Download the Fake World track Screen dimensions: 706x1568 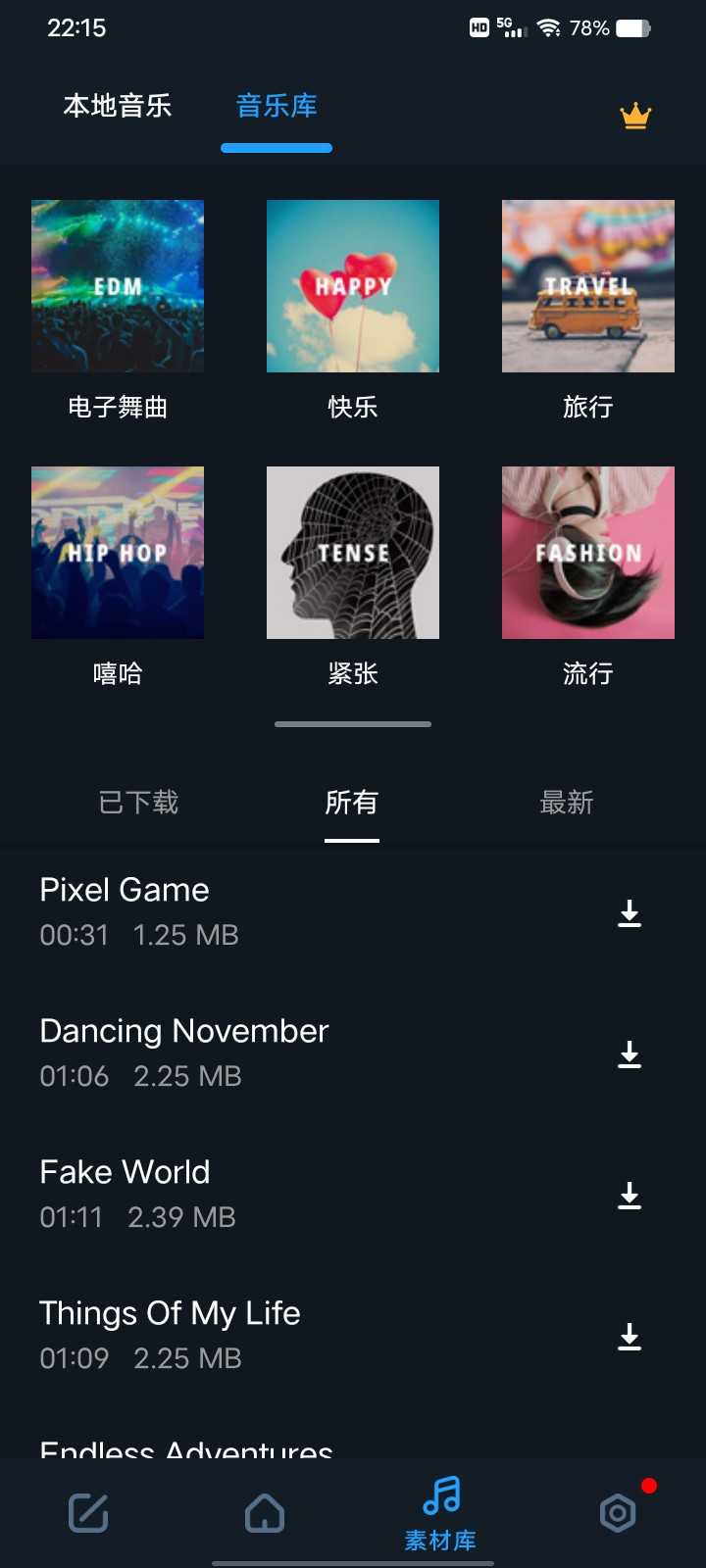[630, 1196]
